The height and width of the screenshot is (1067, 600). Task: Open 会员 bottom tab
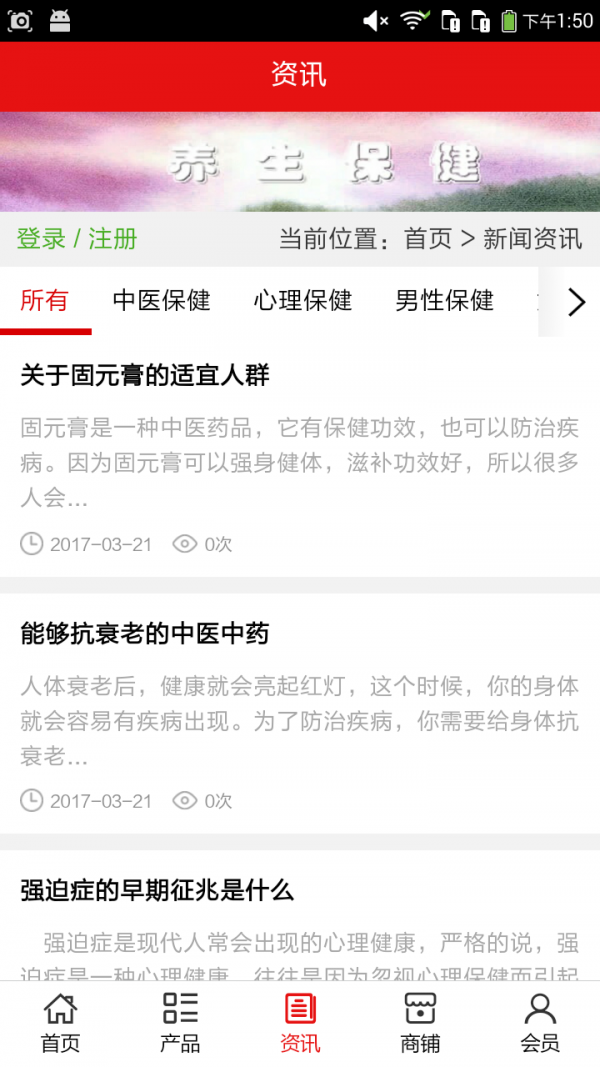click(x=540, y=1023)
